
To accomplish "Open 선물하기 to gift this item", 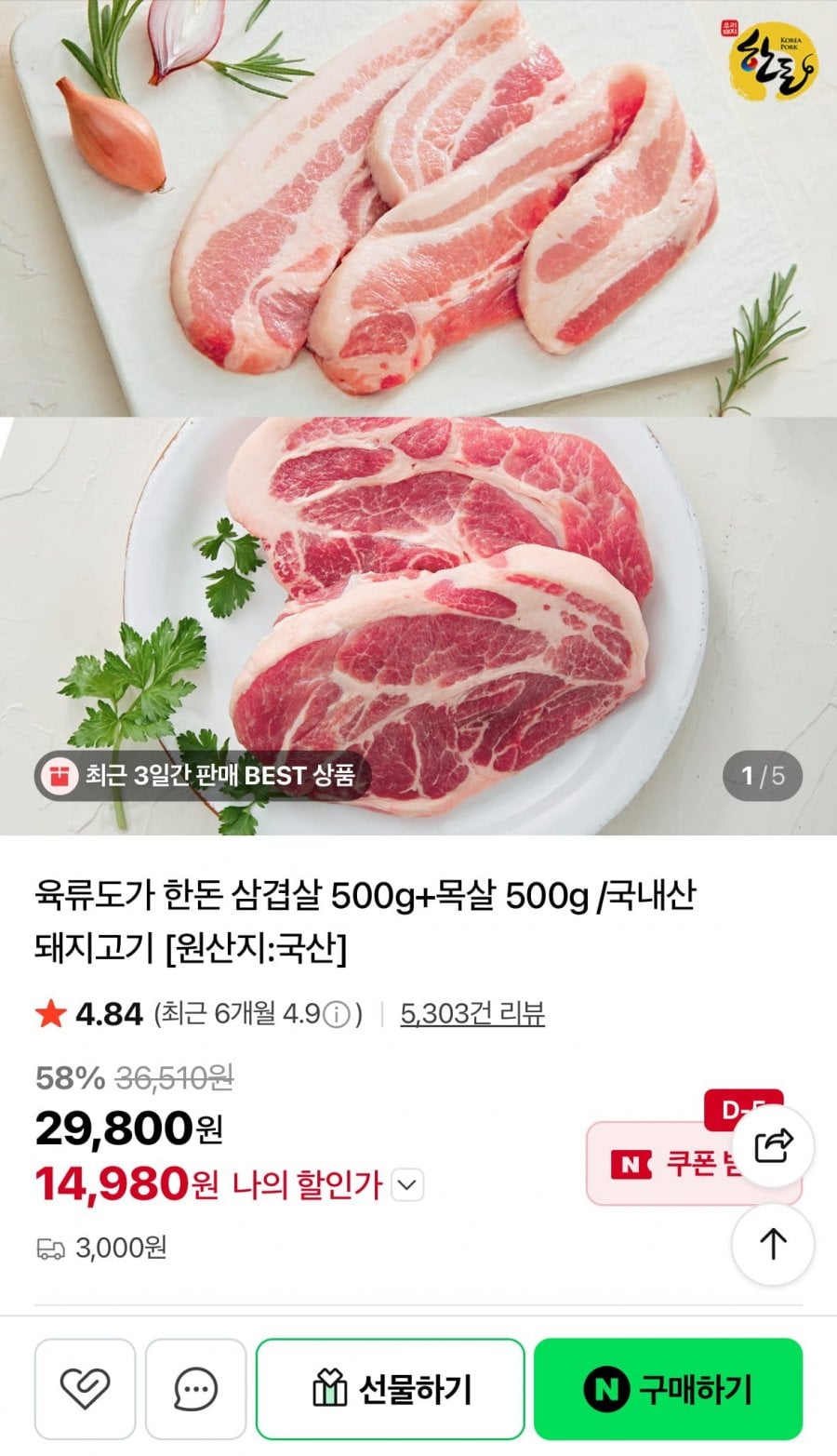I will pos(391,1389).
